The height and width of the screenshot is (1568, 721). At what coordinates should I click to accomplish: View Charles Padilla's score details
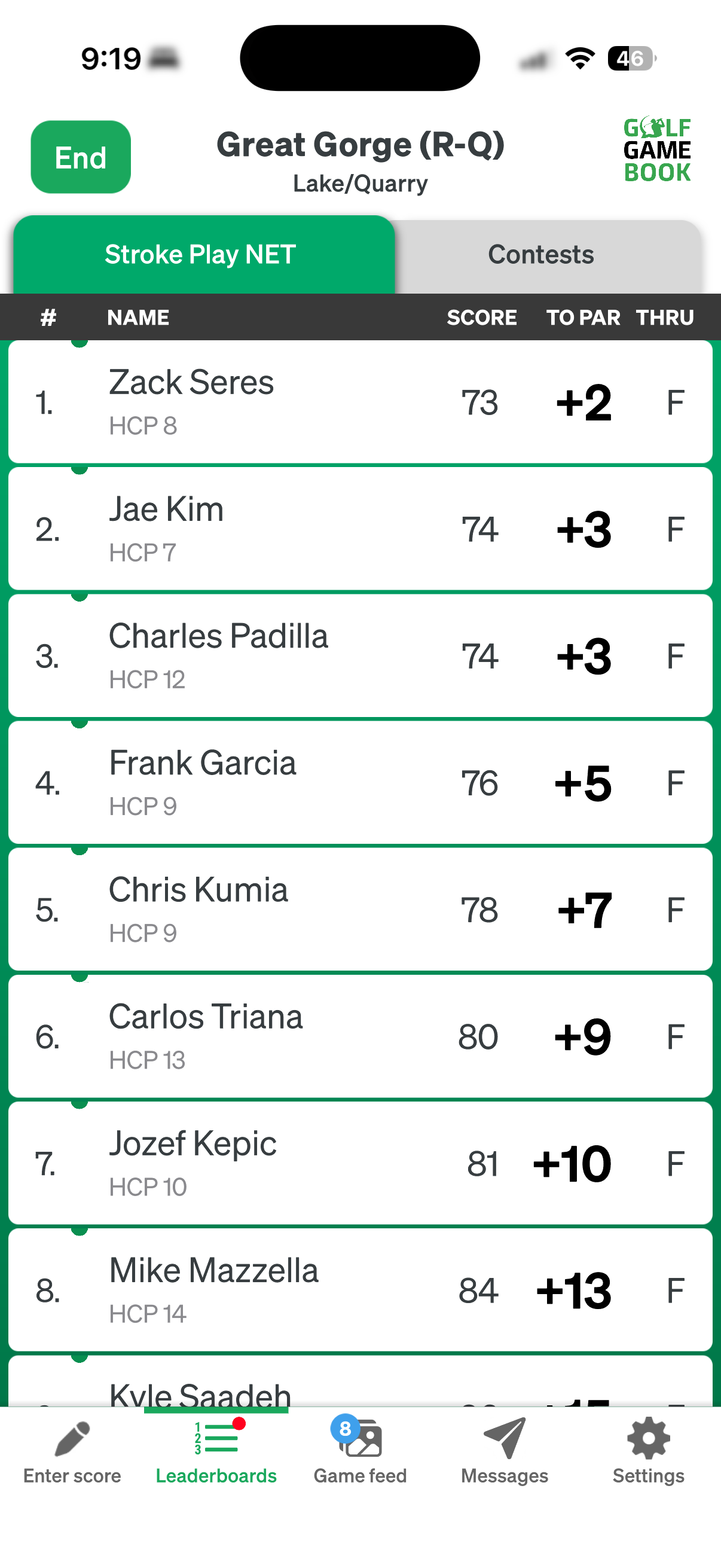pyautogui.click(x=360, y=655)
